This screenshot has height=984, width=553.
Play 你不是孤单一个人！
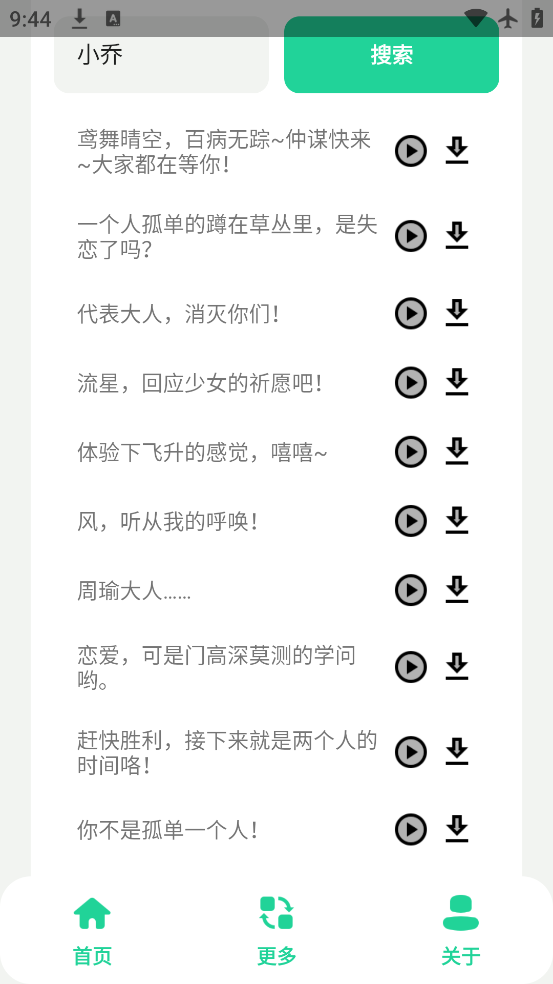[411, 830]
